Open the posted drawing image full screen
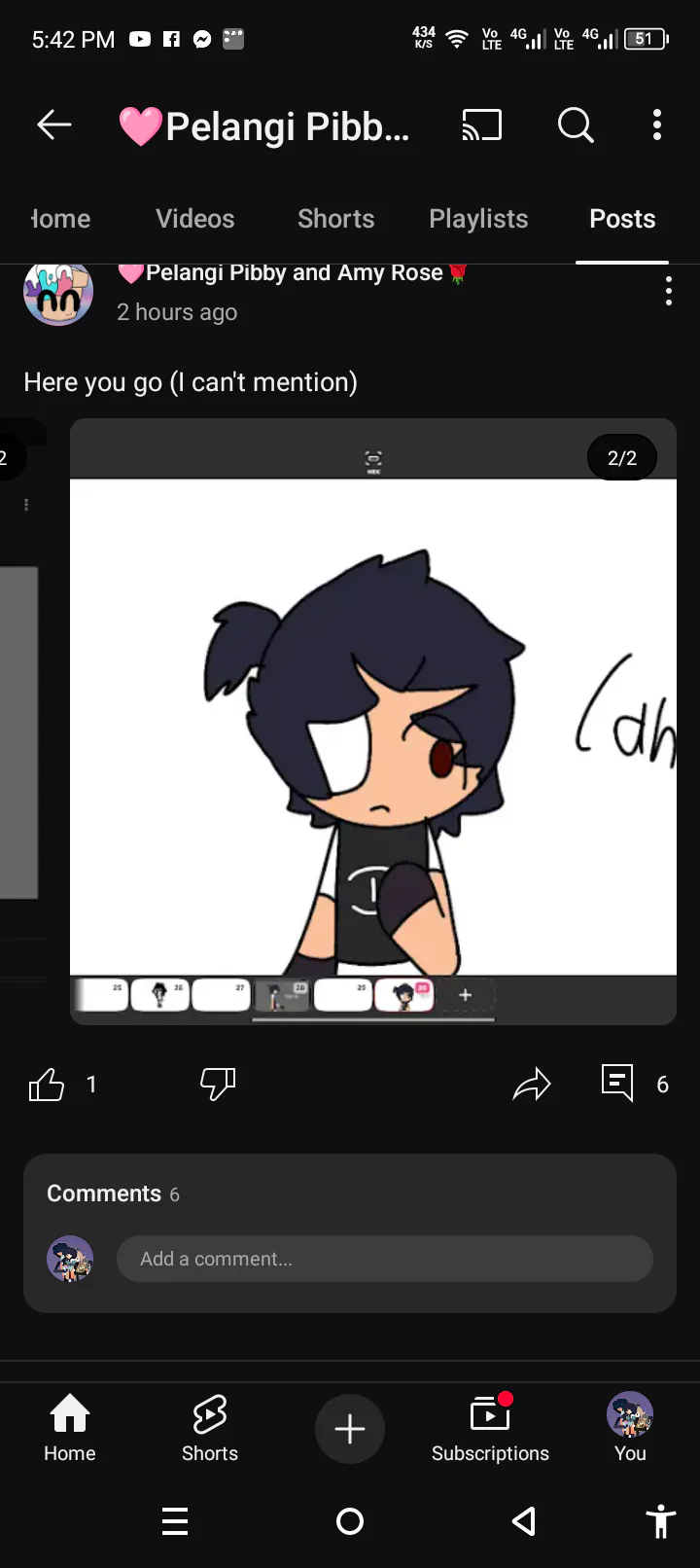Image resolution: width=700 pixels, height=1568 pixels. point(373,722)
